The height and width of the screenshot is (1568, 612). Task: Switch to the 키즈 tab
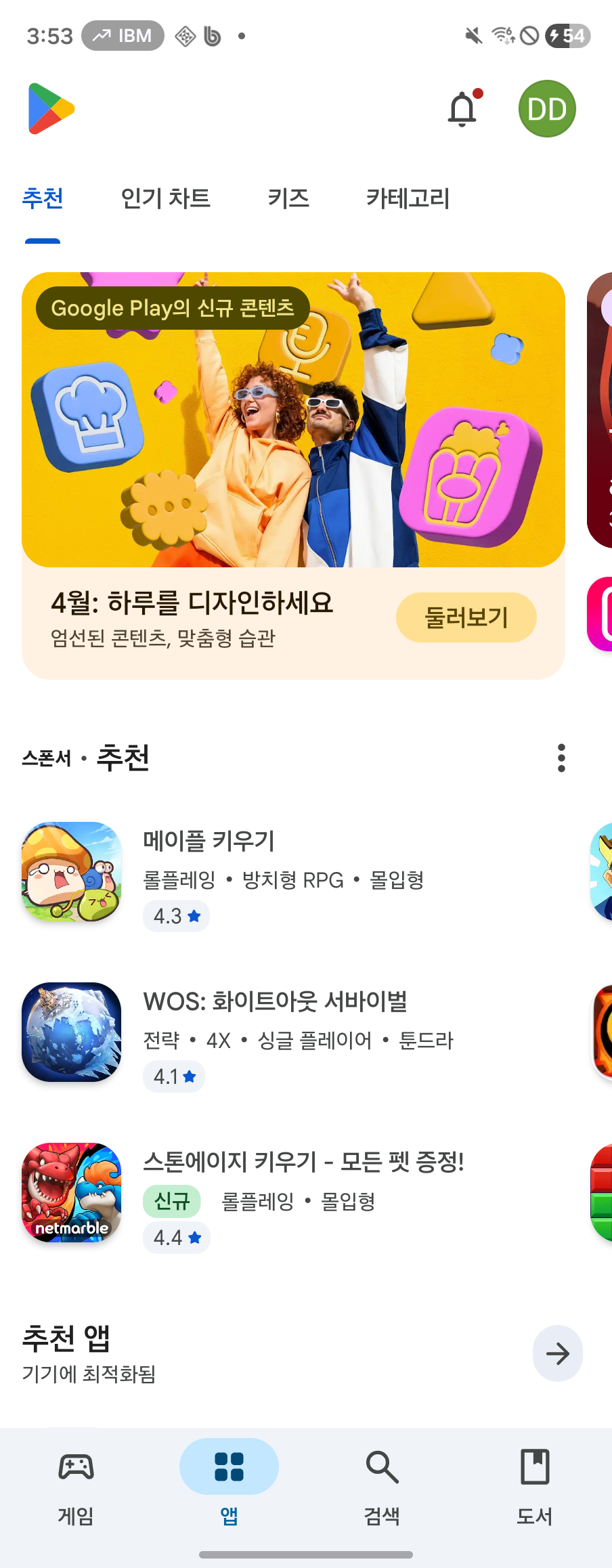pos(288,198)
